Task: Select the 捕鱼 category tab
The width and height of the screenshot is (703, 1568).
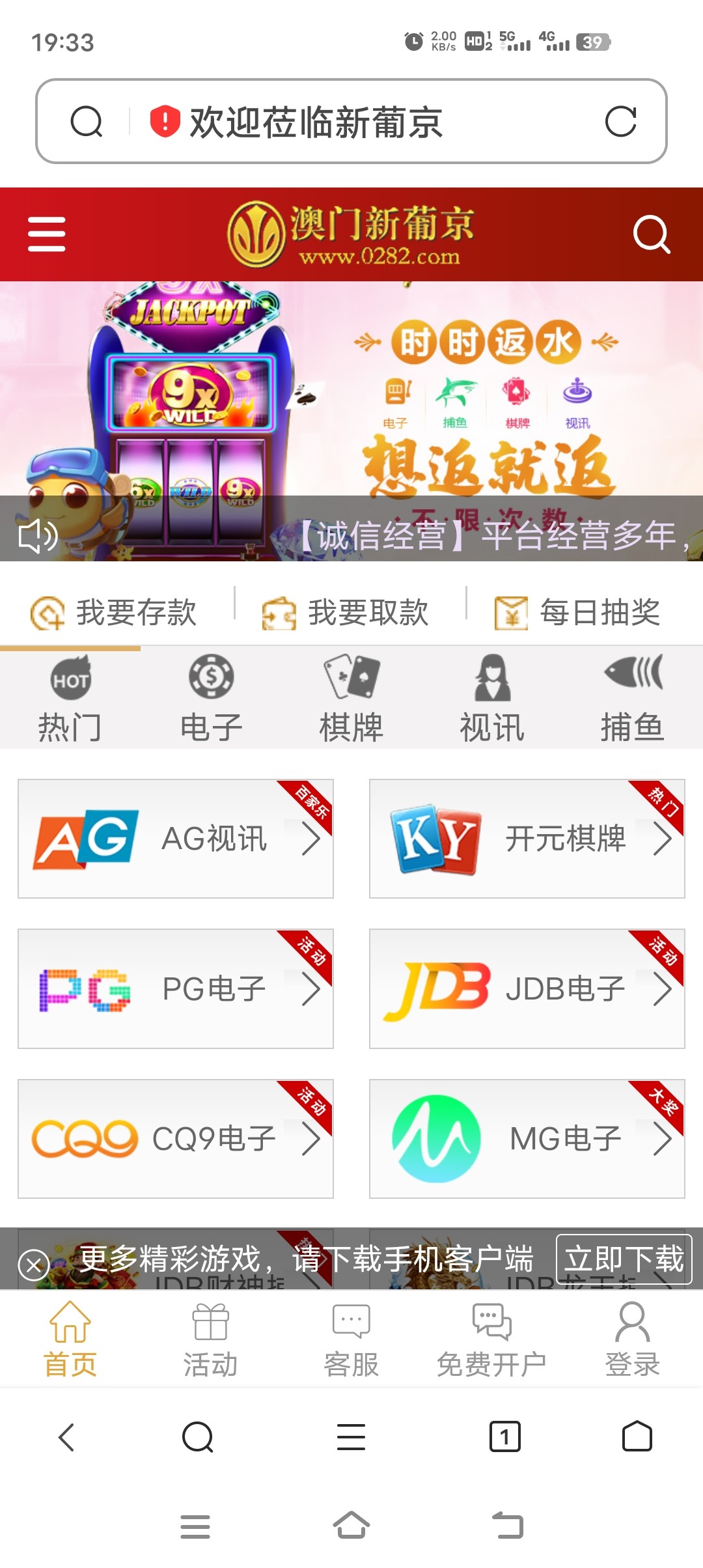Action: point(632,699)
